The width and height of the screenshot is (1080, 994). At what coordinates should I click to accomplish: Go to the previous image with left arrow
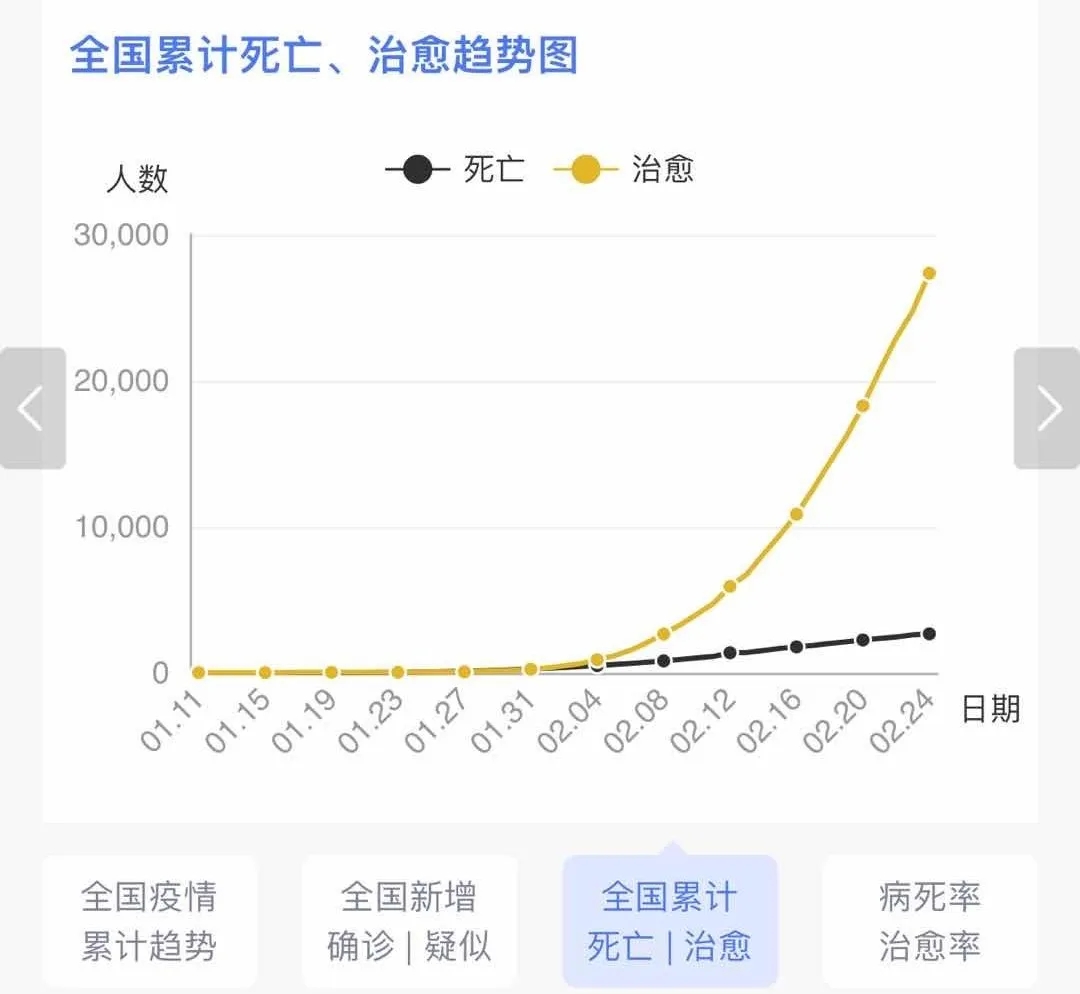tap(32, 408)
